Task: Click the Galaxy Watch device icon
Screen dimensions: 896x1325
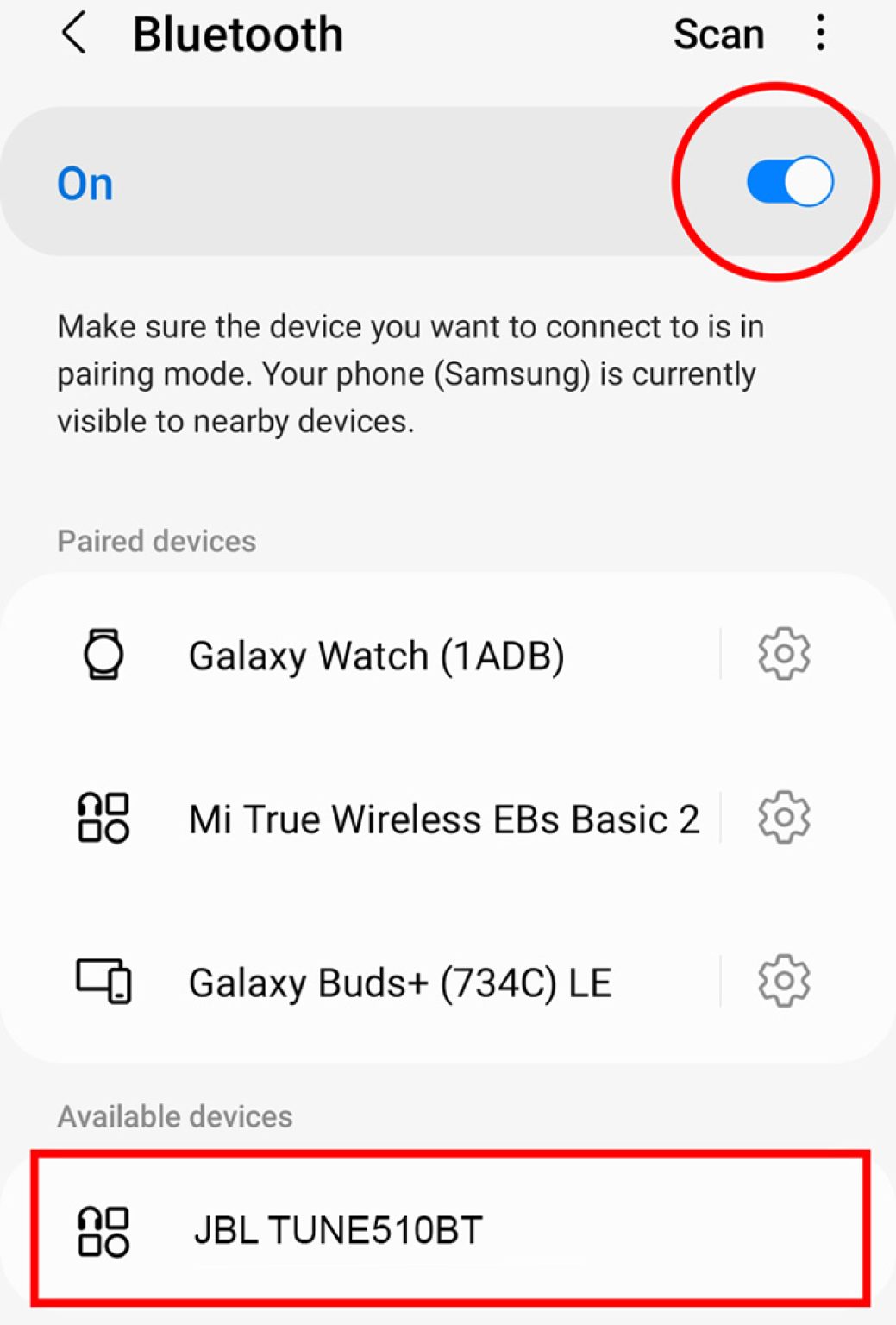Action: click(x=103, y=653)
